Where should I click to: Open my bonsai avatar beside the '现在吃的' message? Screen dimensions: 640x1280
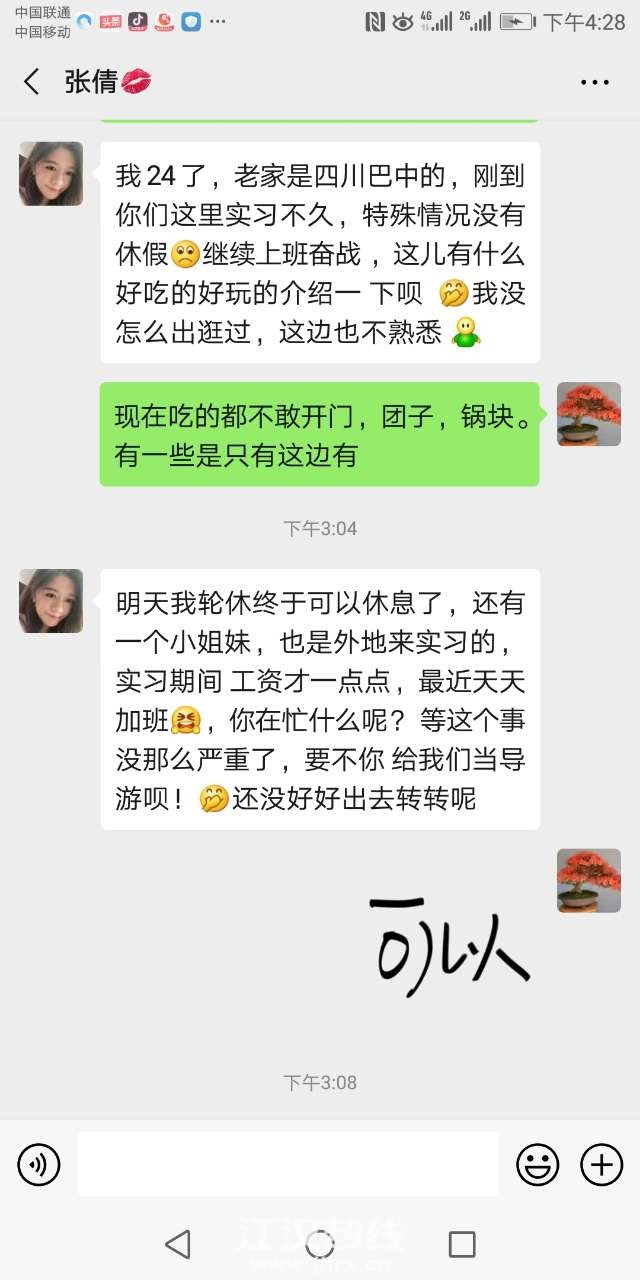coord(588,414)
